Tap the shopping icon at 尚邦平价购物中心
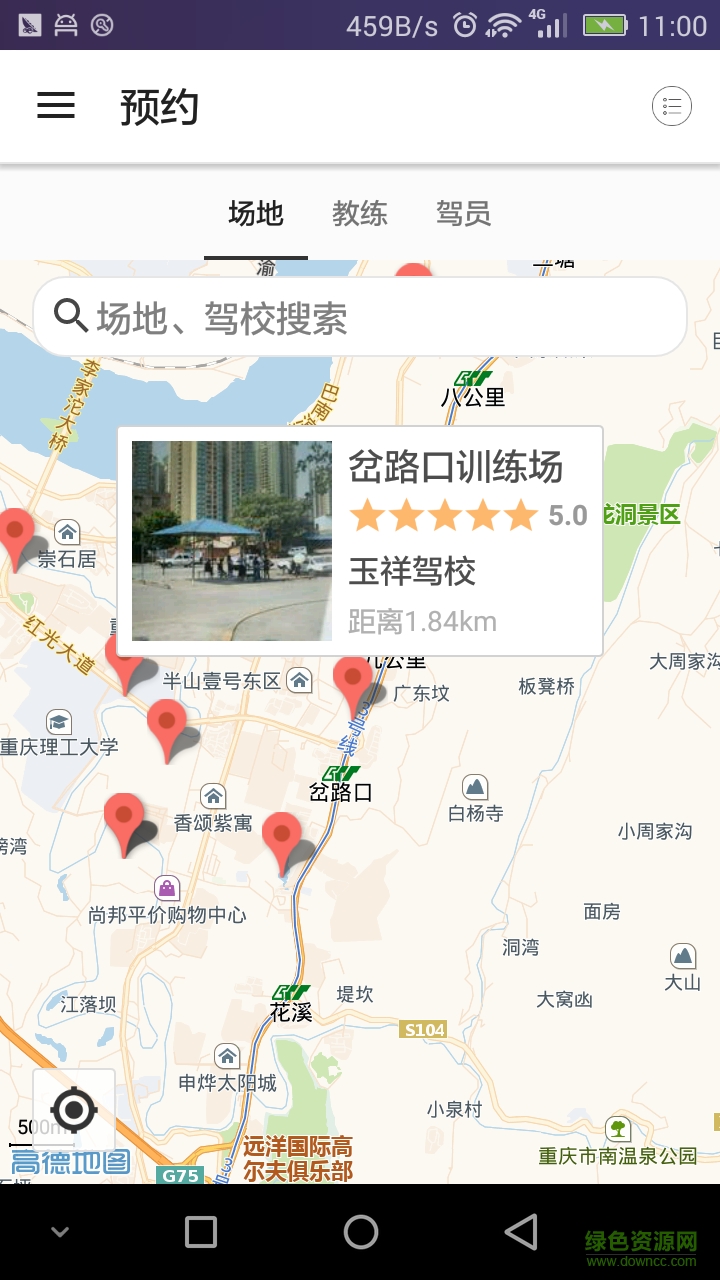The width and height of the screenshot is (720, 1280). coord(166,886)
